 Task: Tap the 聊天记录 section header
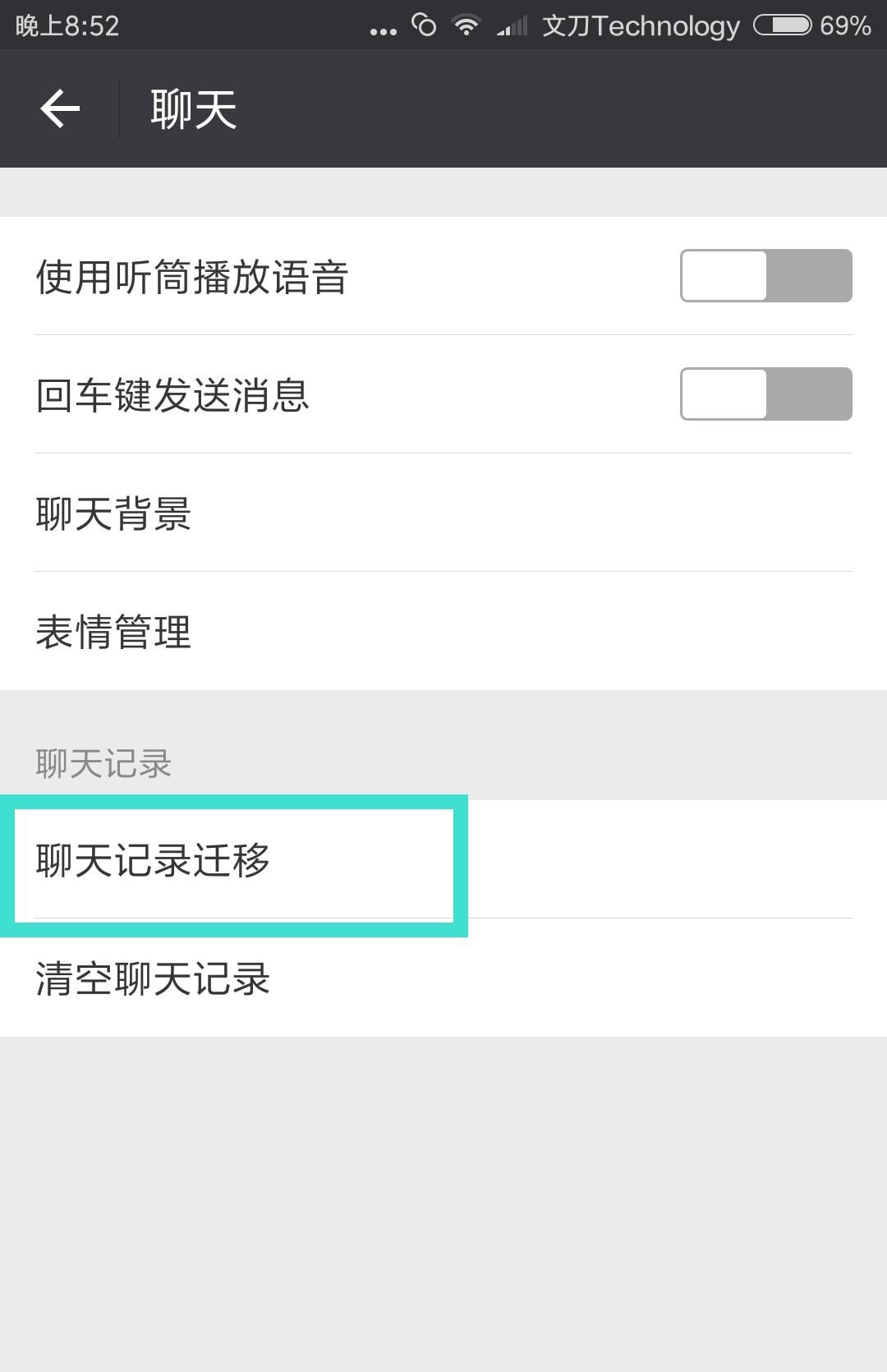(103, 763)
